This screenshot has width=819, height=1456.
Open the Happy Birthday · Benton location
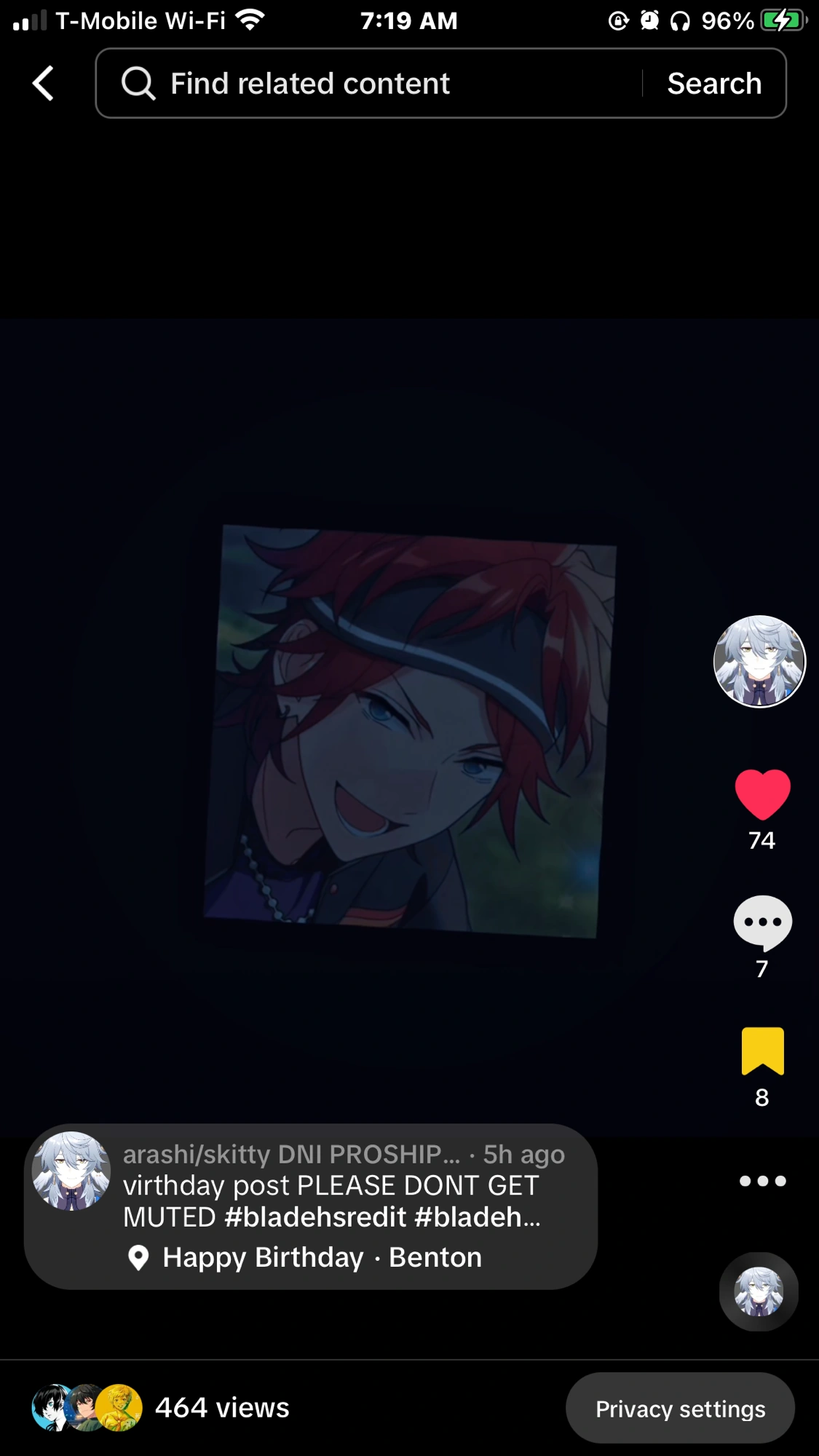pos(320,1257)
